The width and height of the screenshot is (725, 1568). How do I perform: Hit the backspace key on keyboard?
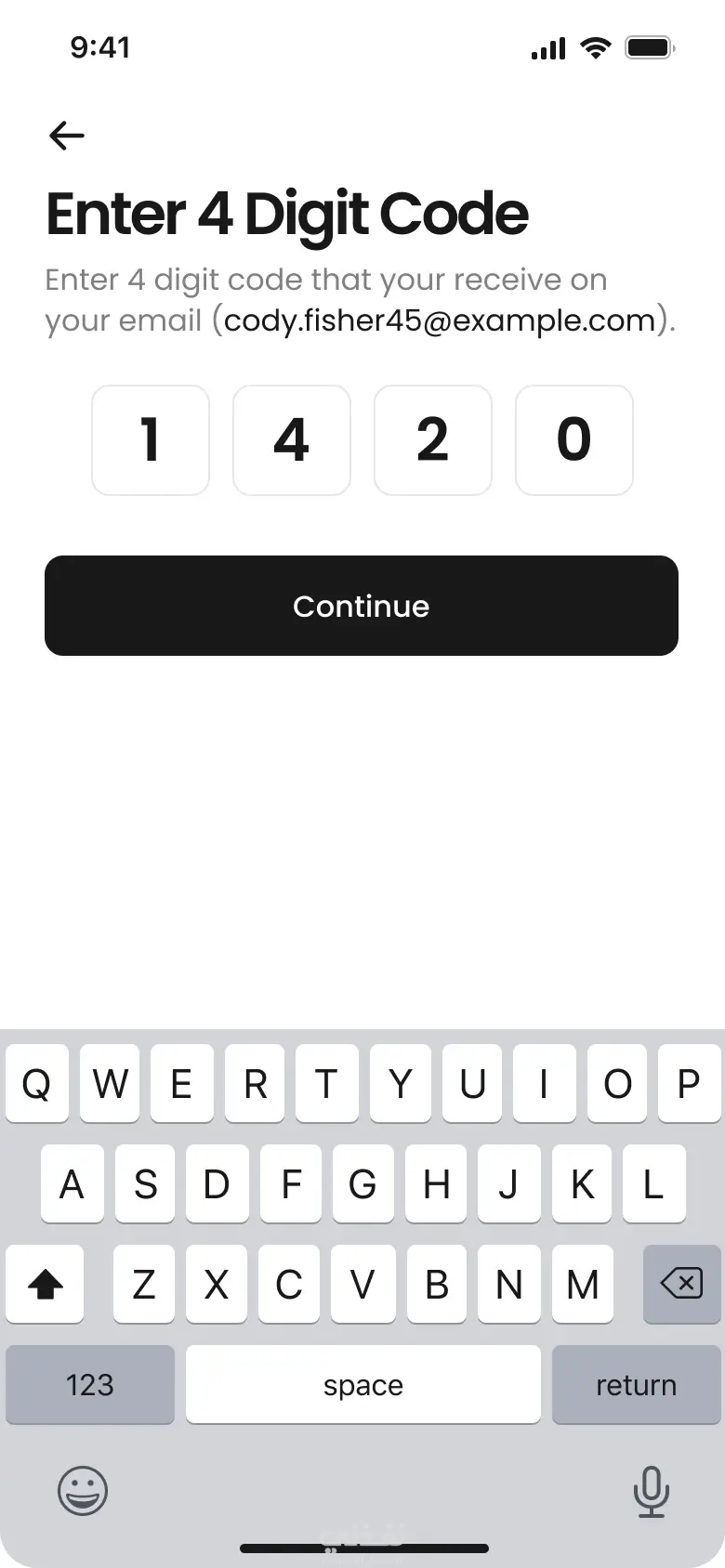click(x=681, y=1284)
